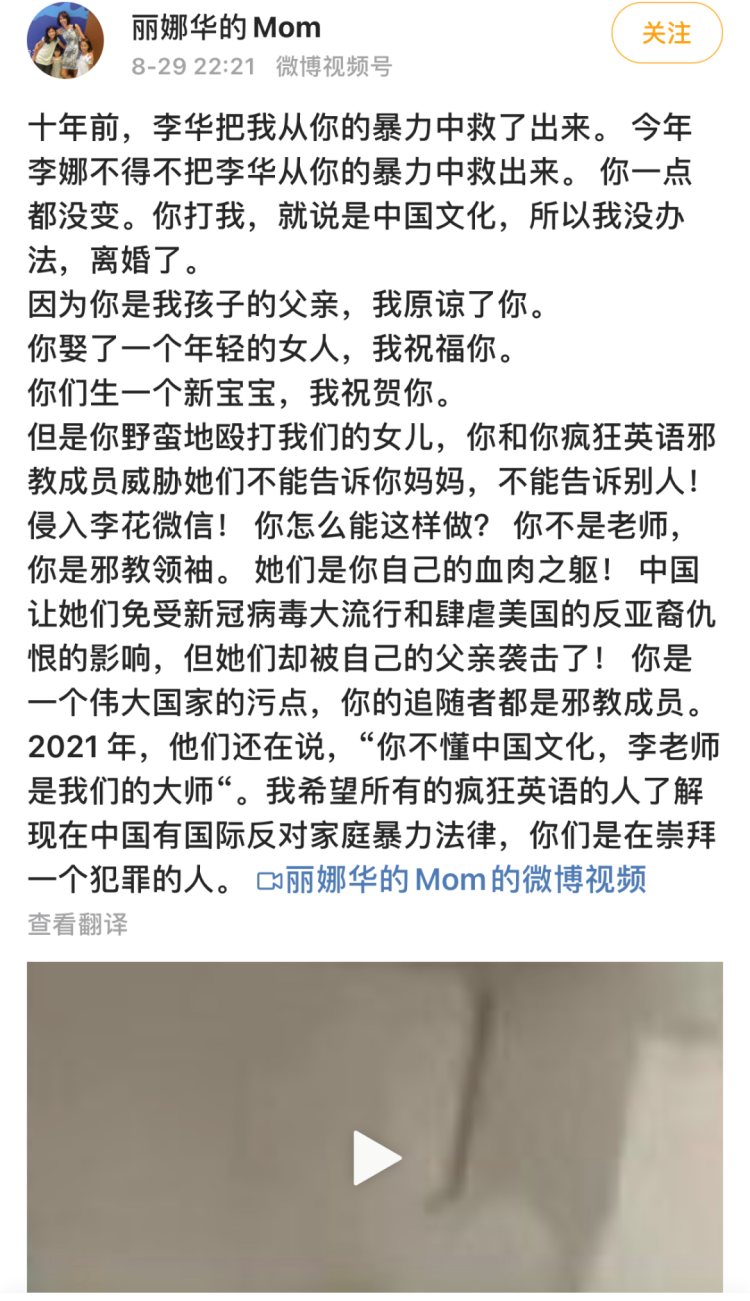Screen dimensions: 750x1301
Task: Open the username 丽娜华的 Mom
Action: 226,28
